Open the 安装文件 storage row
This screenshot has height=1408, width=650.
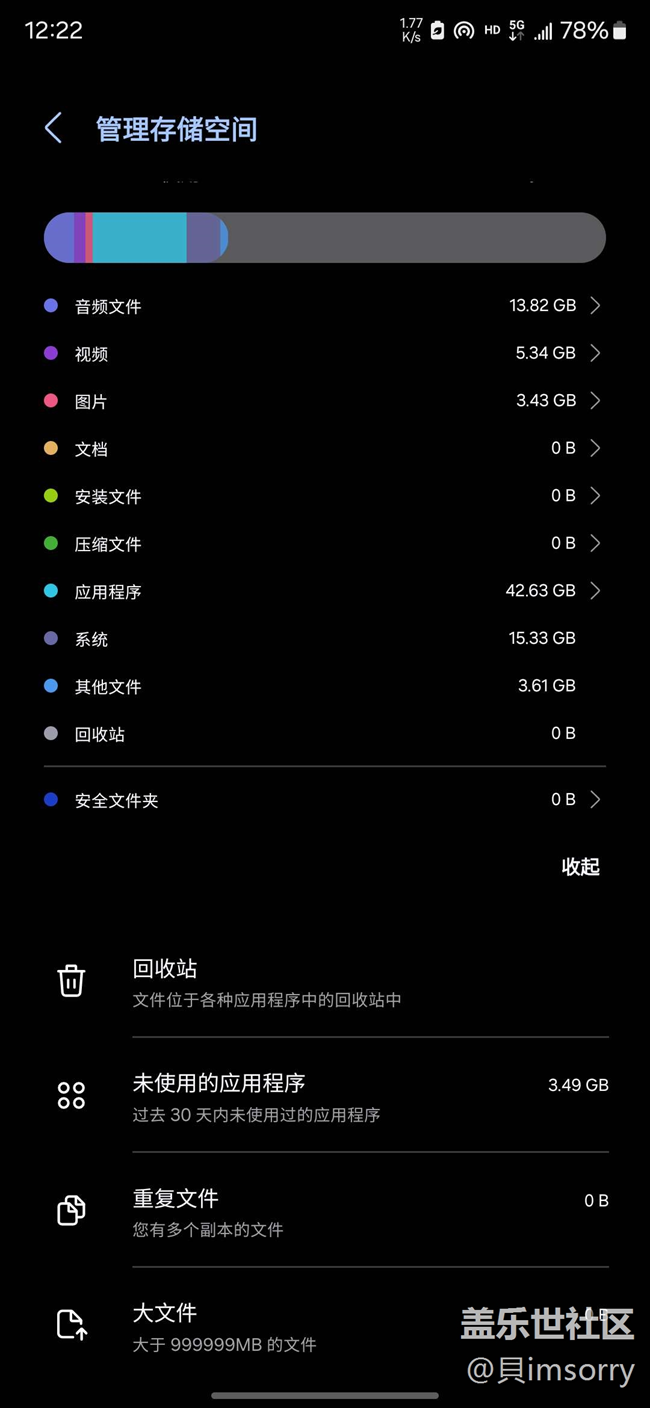pyautogui.click(x=325, y=496)
